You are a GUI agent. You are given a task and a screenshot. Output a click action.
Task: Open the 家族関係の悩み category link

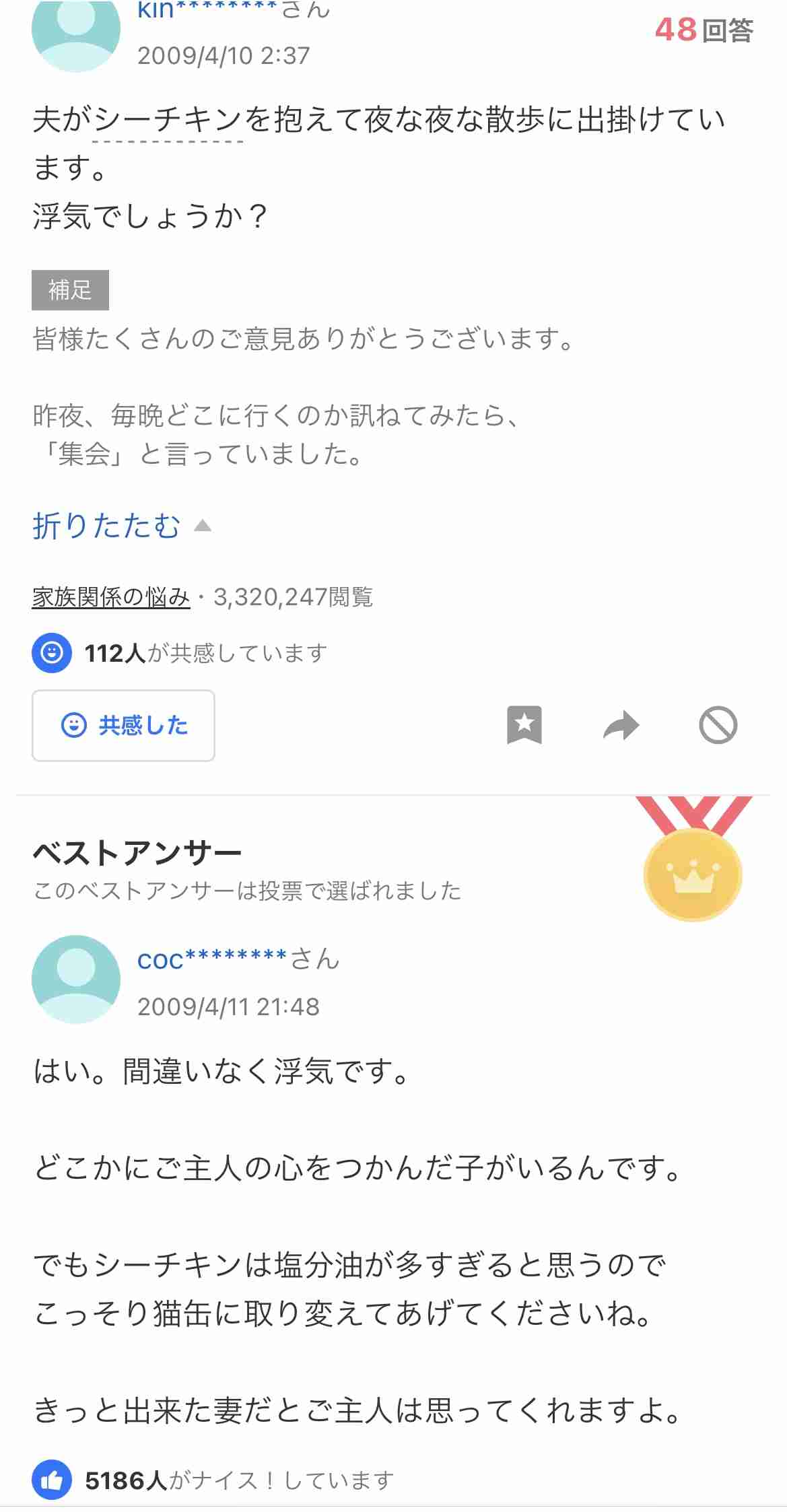(111, 597)
